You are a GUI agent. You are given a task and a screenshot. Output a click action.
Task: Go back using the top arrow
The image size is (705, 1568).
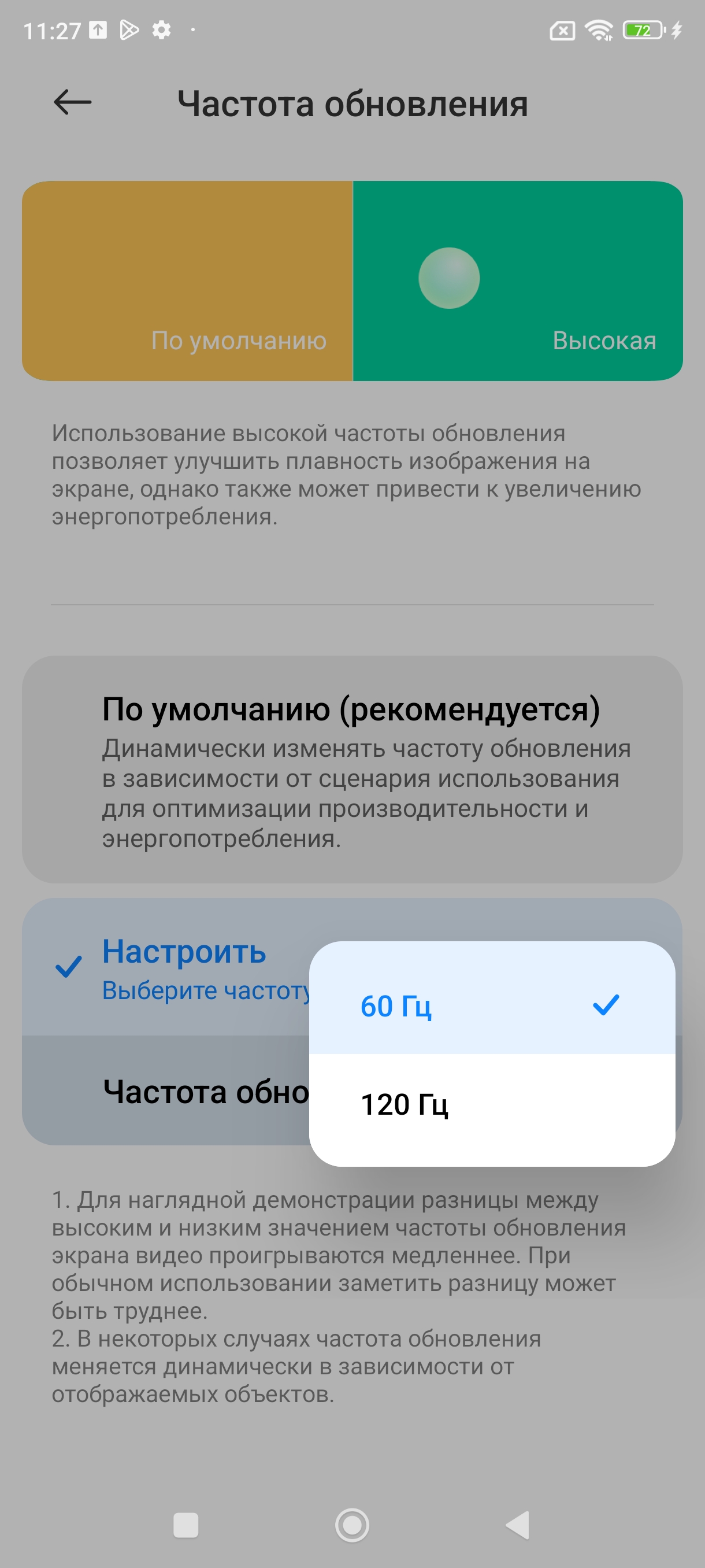point(72,102)
